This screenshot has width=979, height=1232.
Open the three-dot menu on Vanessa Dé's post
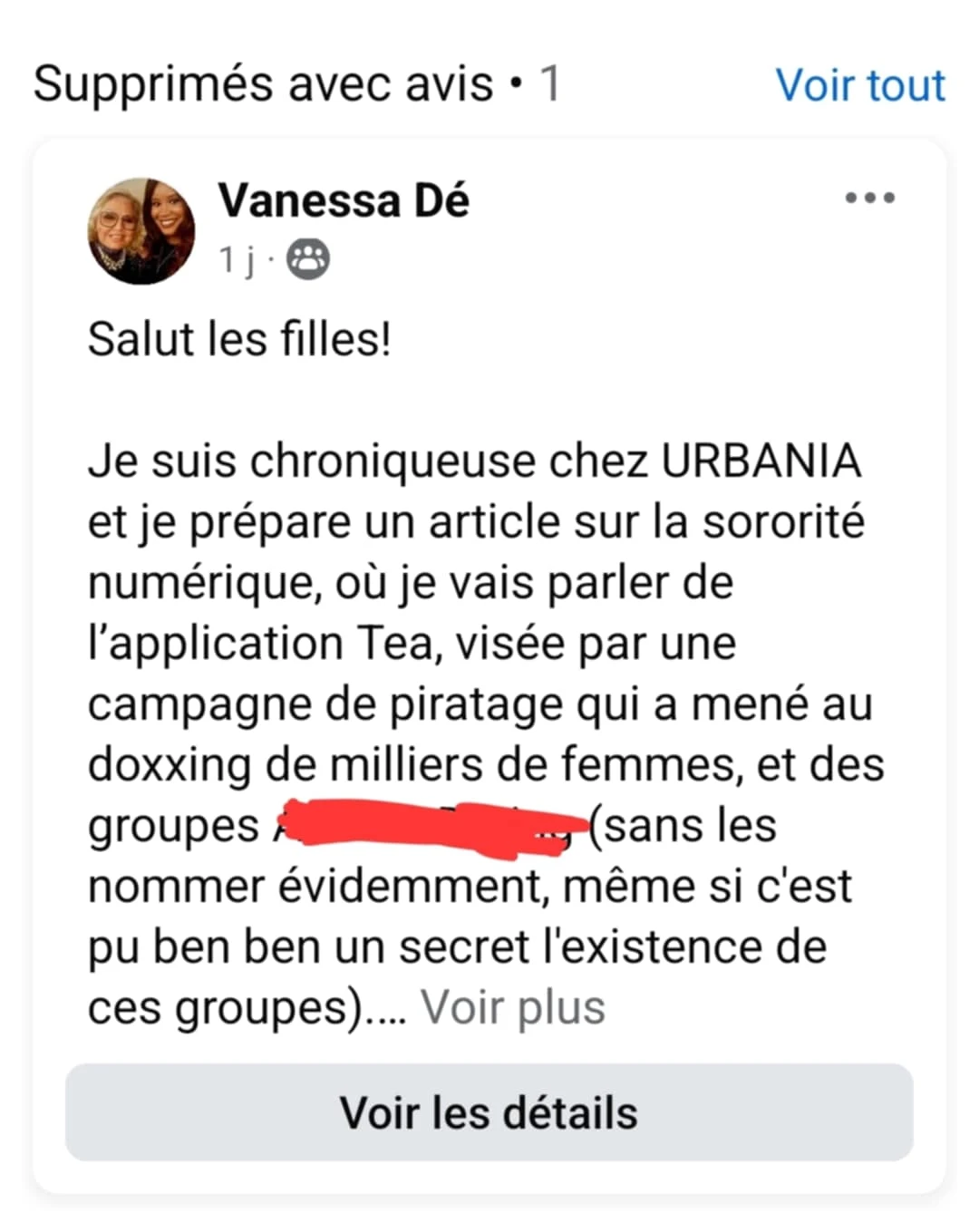pyautogui.click(x=869, y=198)
